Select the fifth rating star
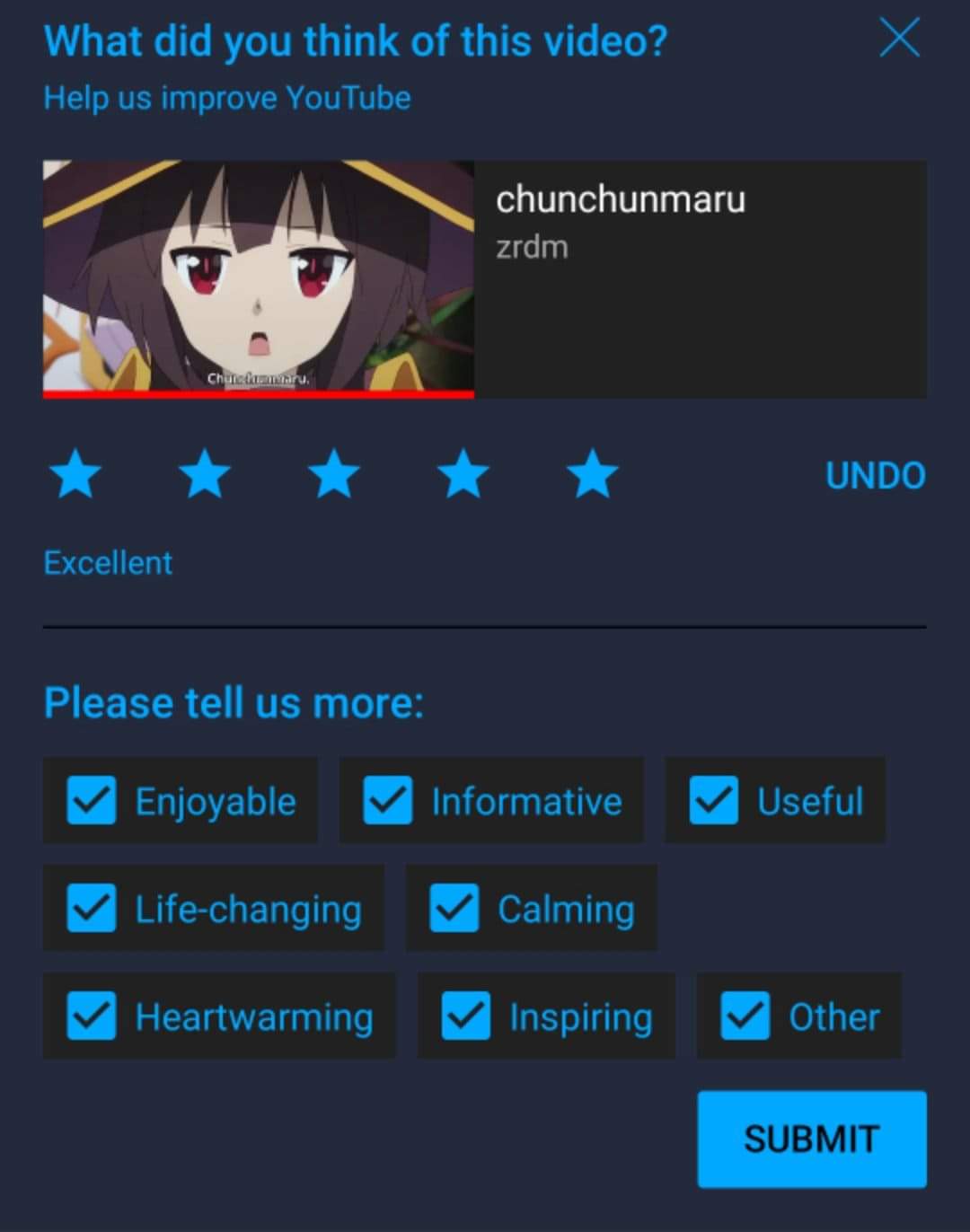Image resolution: width=970 pixels, height=1232 pixels. 593,474
